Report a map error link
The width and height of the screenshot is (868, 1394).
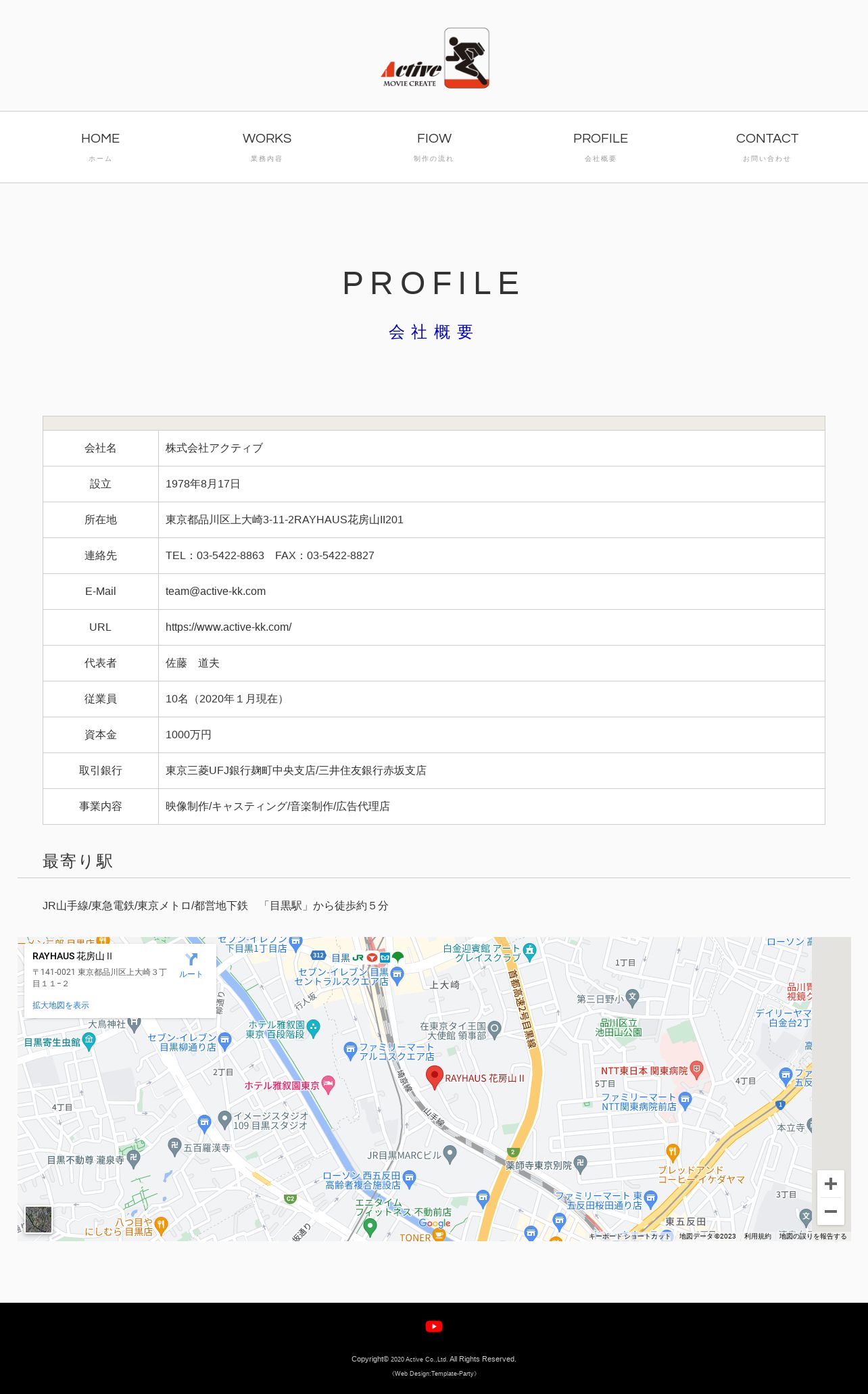click(x=813, y=1236)
